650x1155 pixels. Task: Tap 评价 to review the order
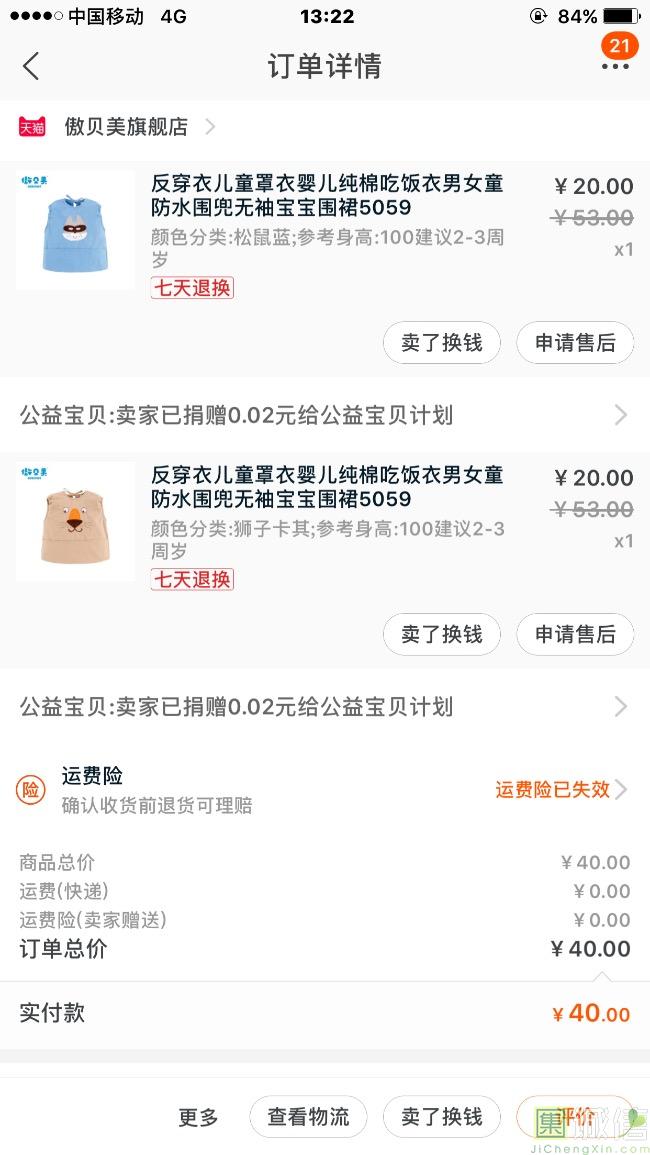coord(575,1117)
